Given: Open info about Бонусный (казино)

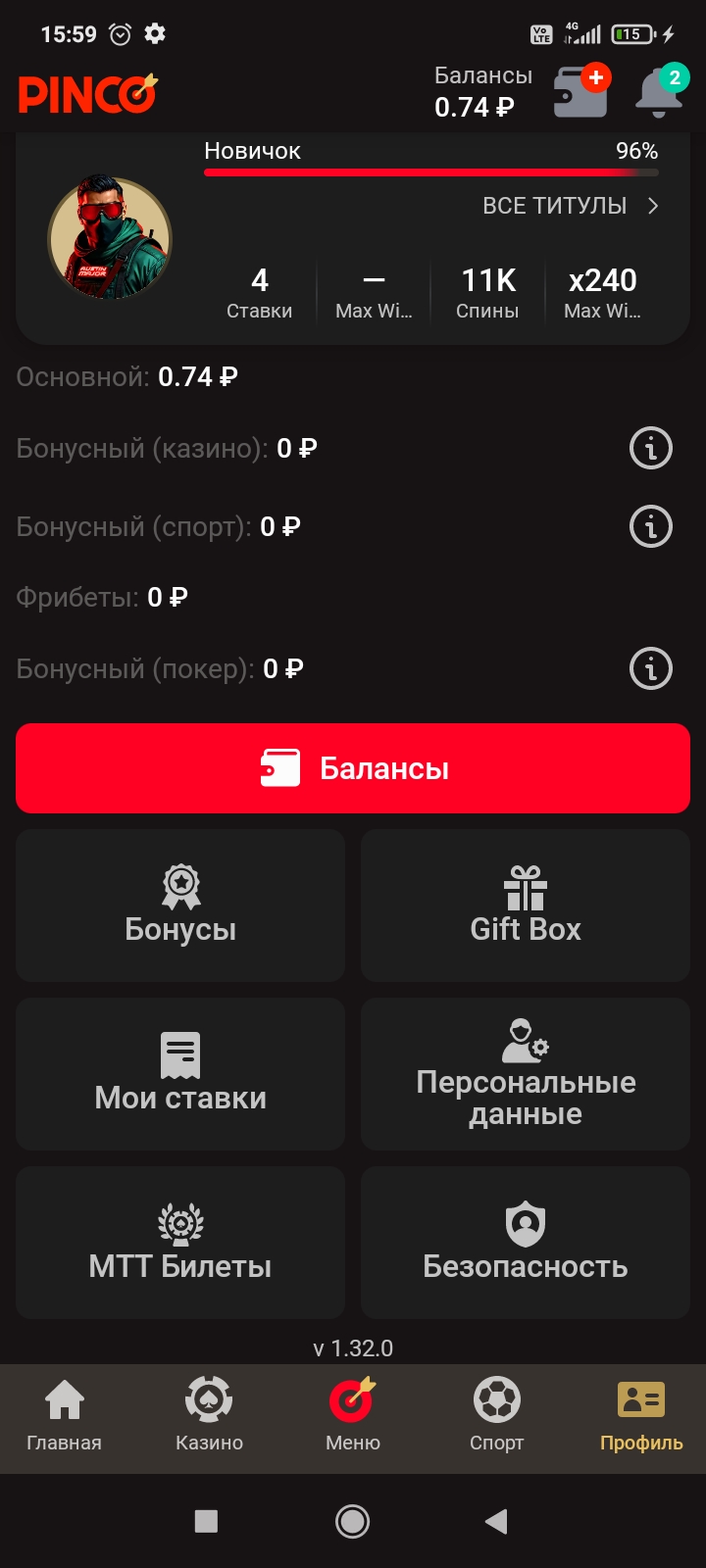Looking at the screenshot, I should pos(649,448).
